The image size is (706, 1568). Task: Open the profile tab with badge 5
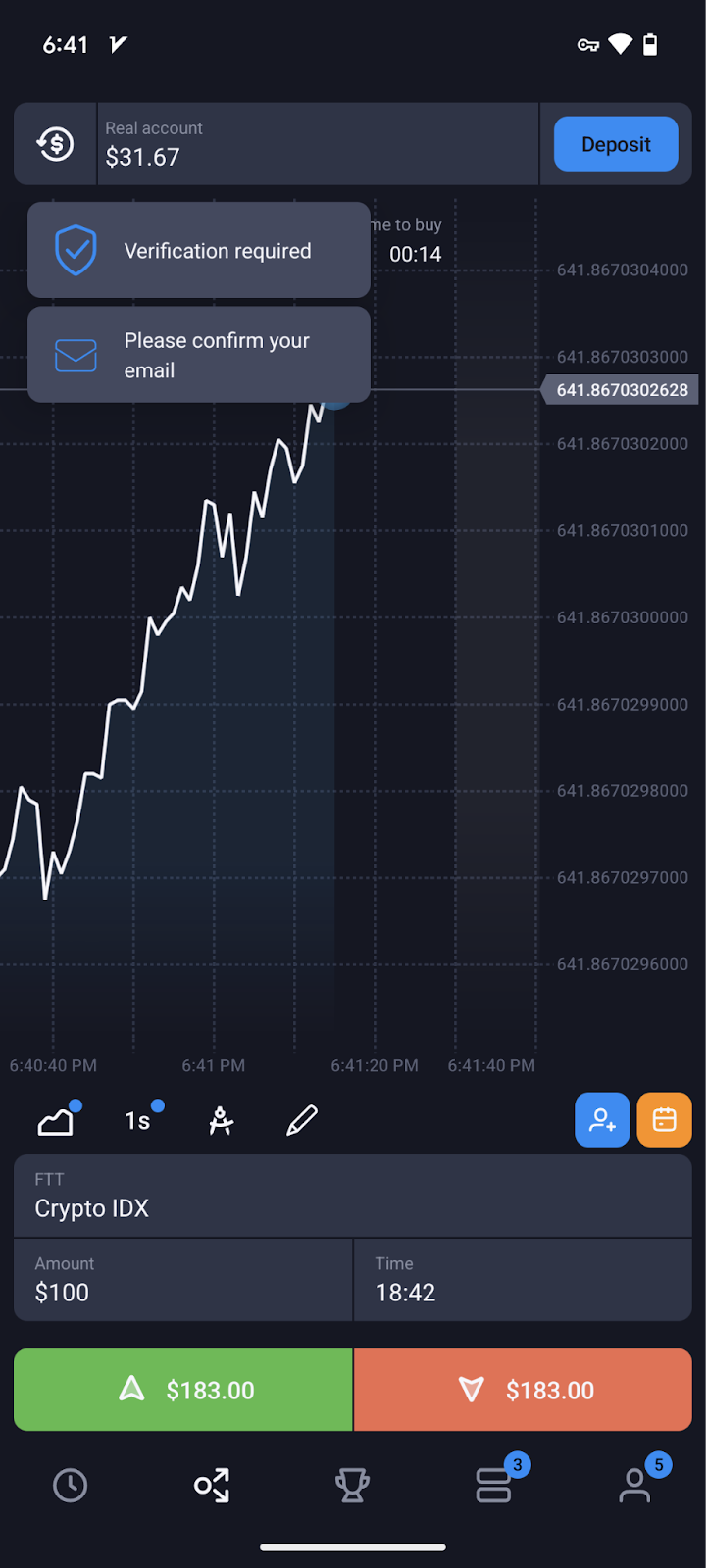click(x=637, y=1484)
